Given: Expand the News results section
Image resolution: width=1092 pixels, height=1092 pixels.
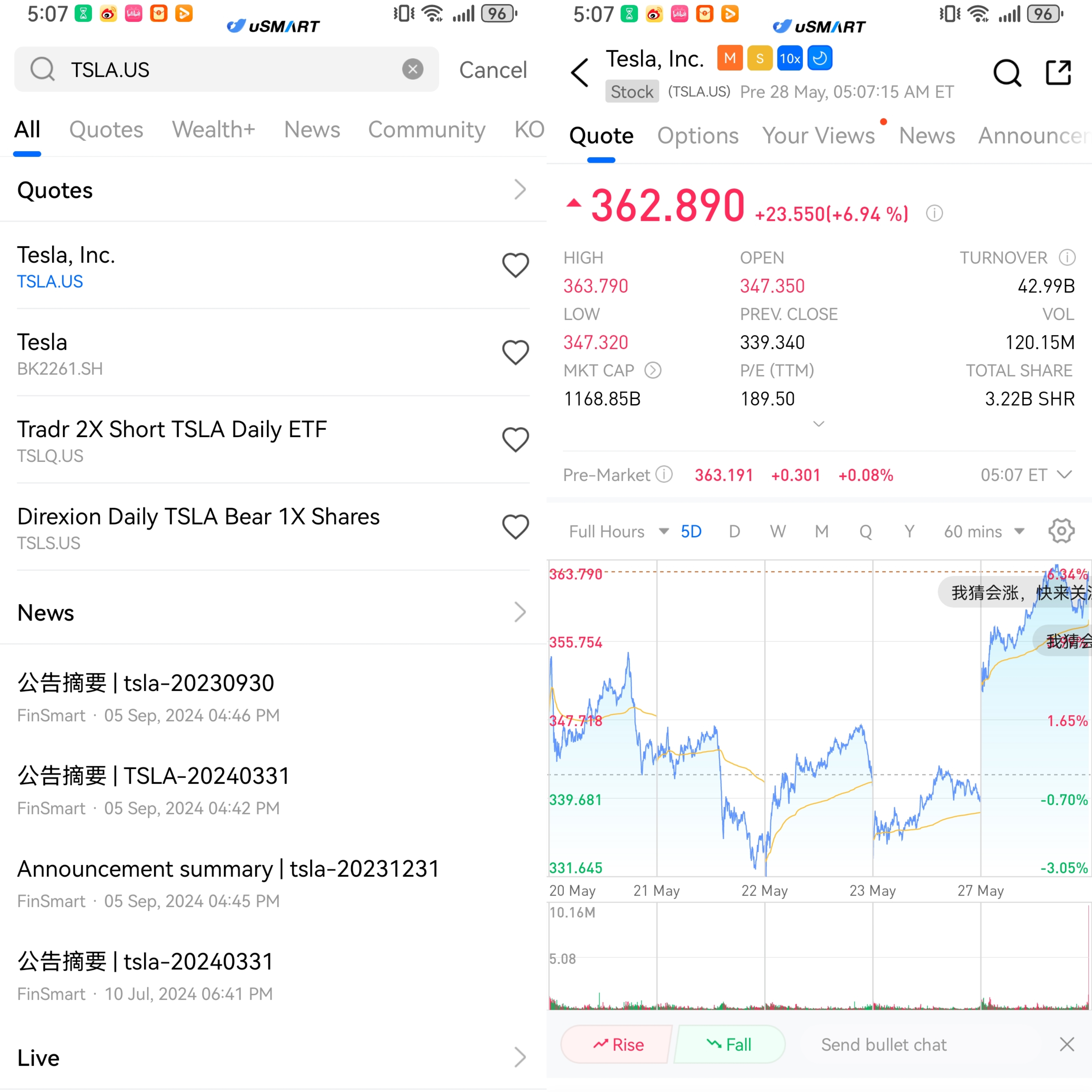Looking at the screenshot, I should coord(519,612).
